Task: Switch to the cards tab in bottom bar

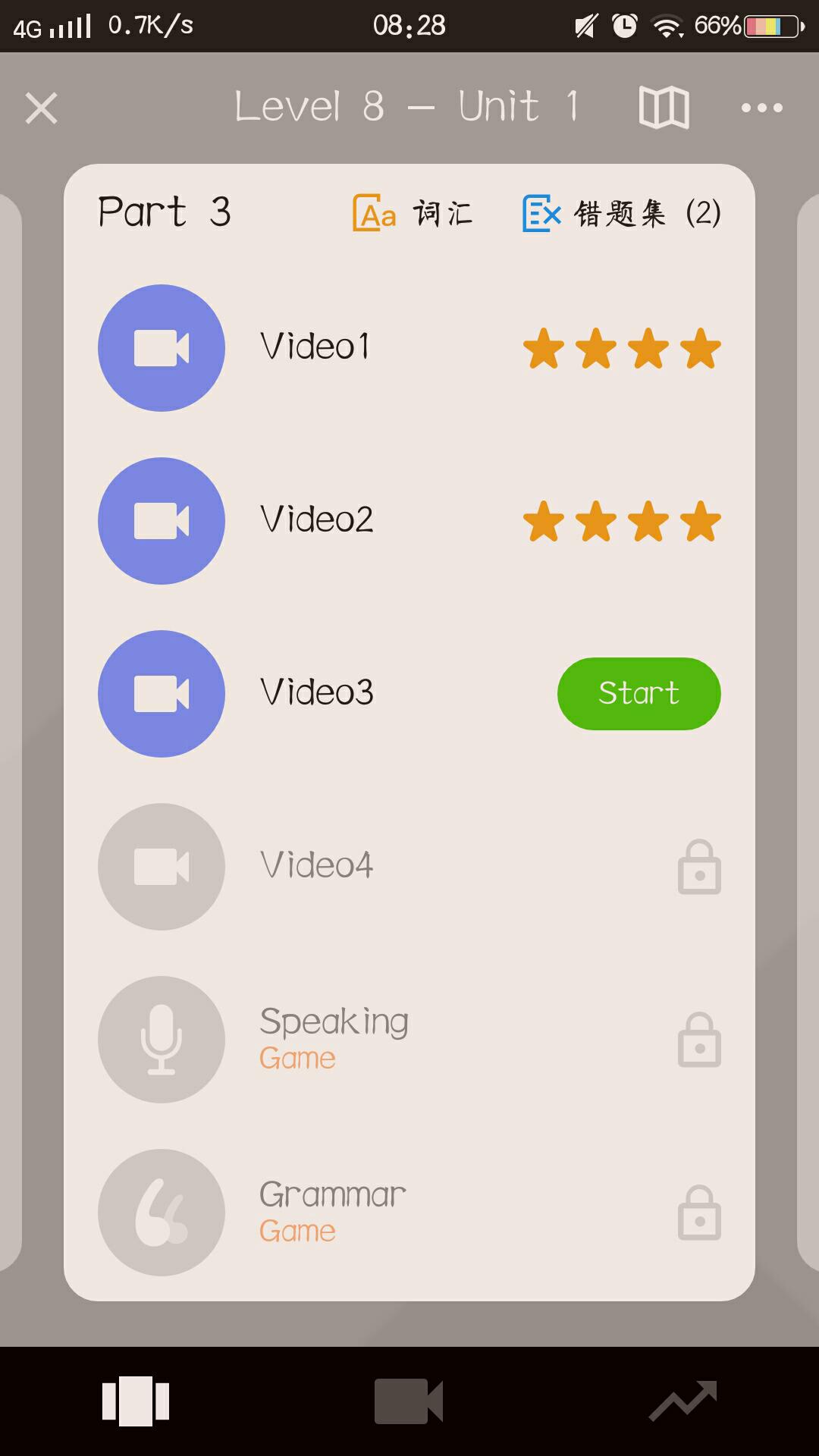Action: tap(136, 1401)
